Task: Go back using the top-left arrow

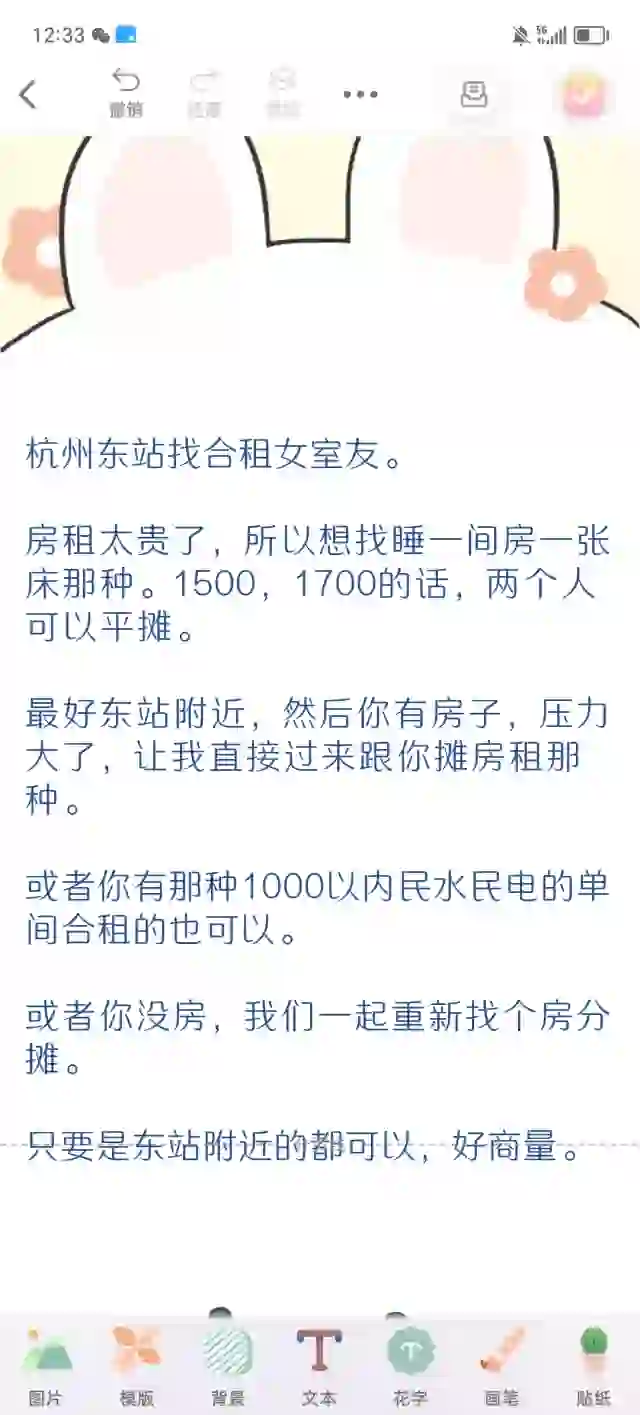Action: (28, 95)
